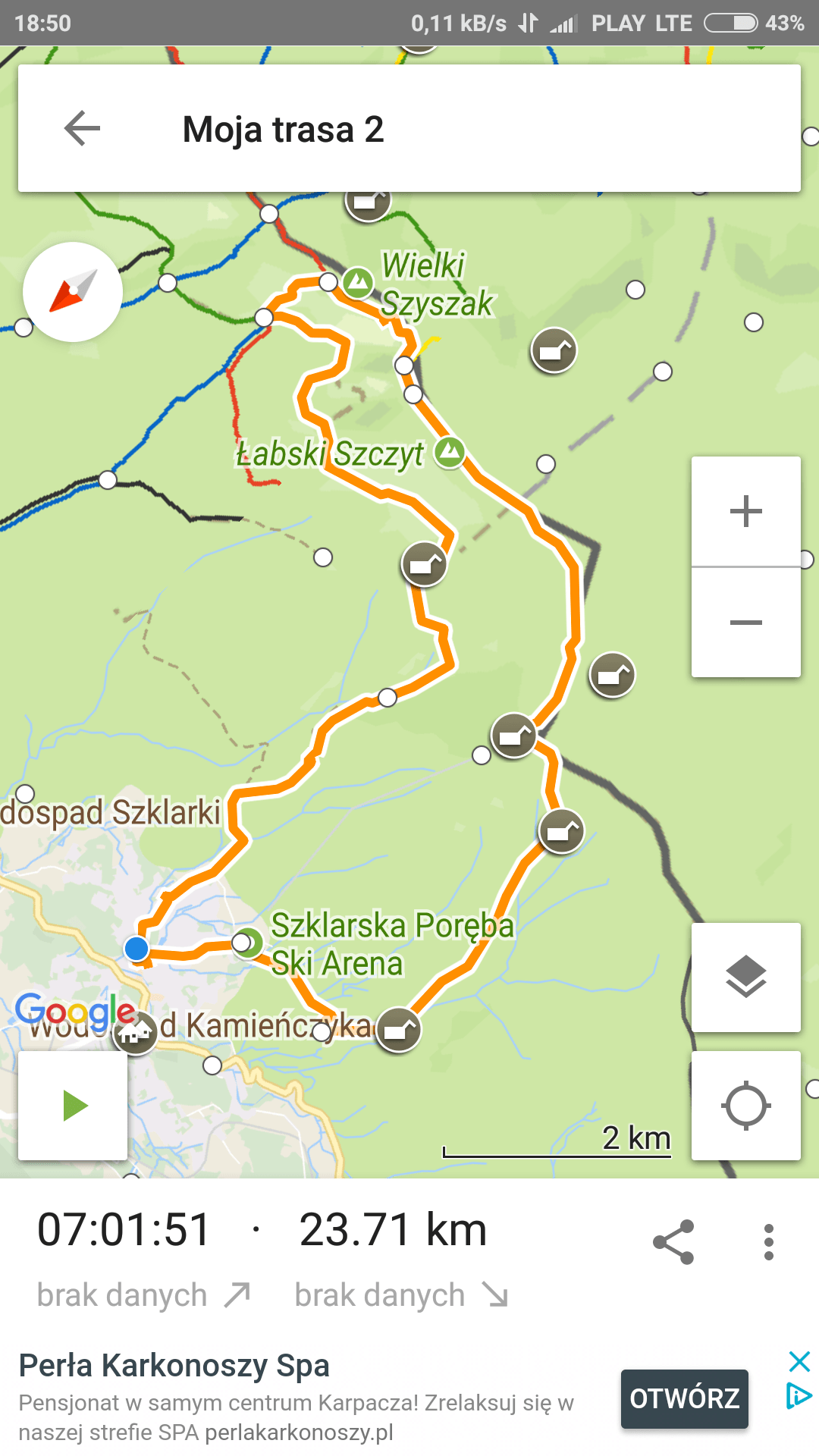Zoom in on the map
Image resolution: width=819 pixels, height=1456 pixels.
click(x=745, y=511)
